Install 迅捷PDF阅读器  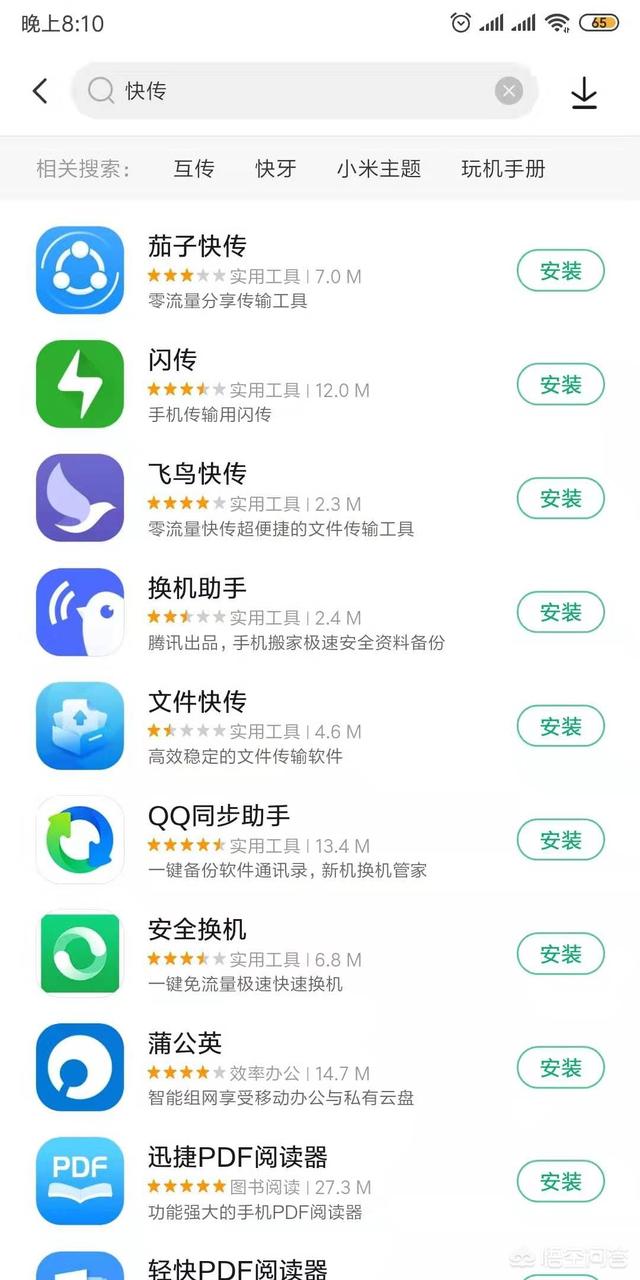coord(561,1182)
